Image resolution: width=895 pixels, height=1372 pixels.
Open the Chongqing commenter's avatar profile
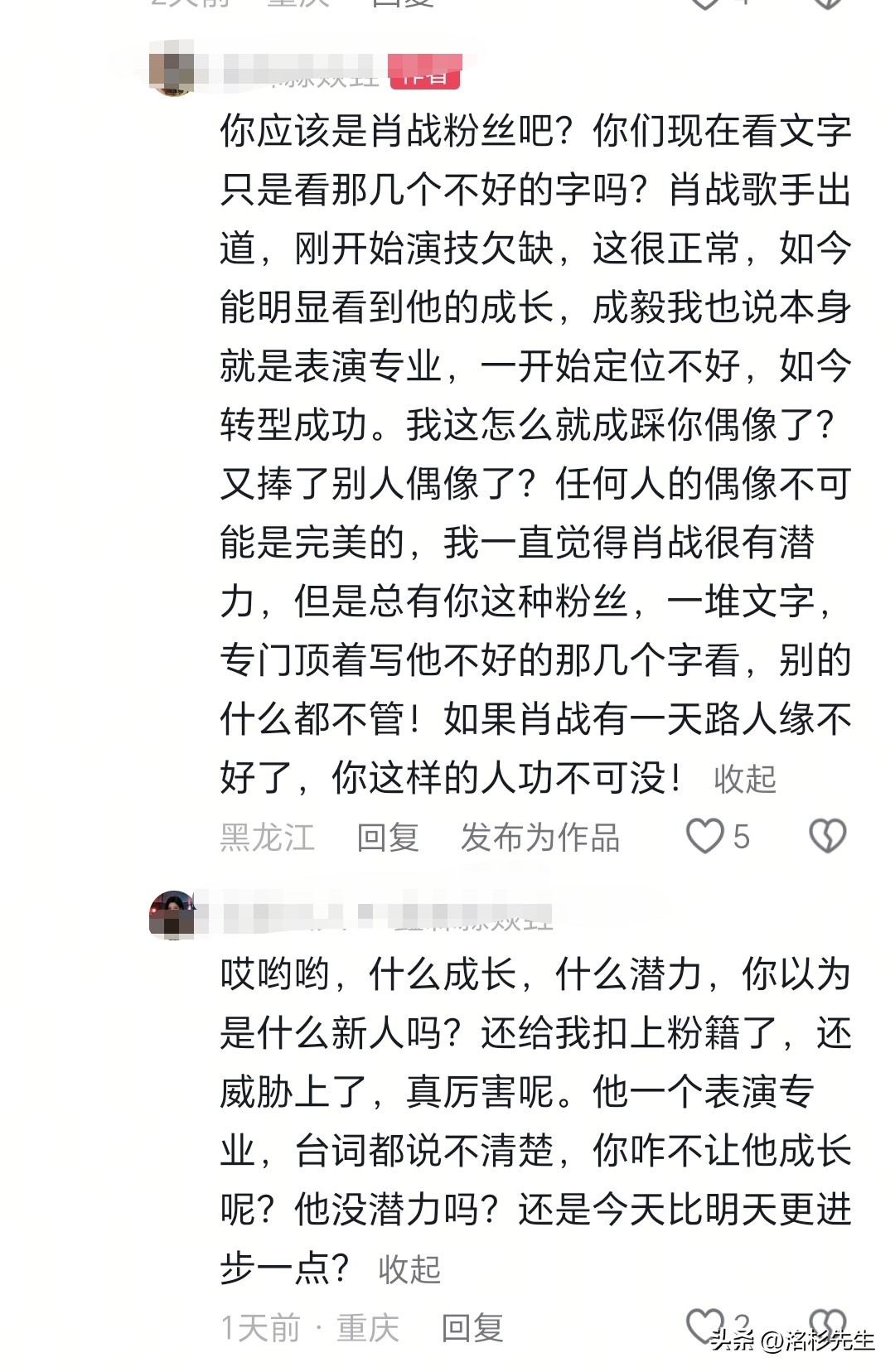pos(172,915)
